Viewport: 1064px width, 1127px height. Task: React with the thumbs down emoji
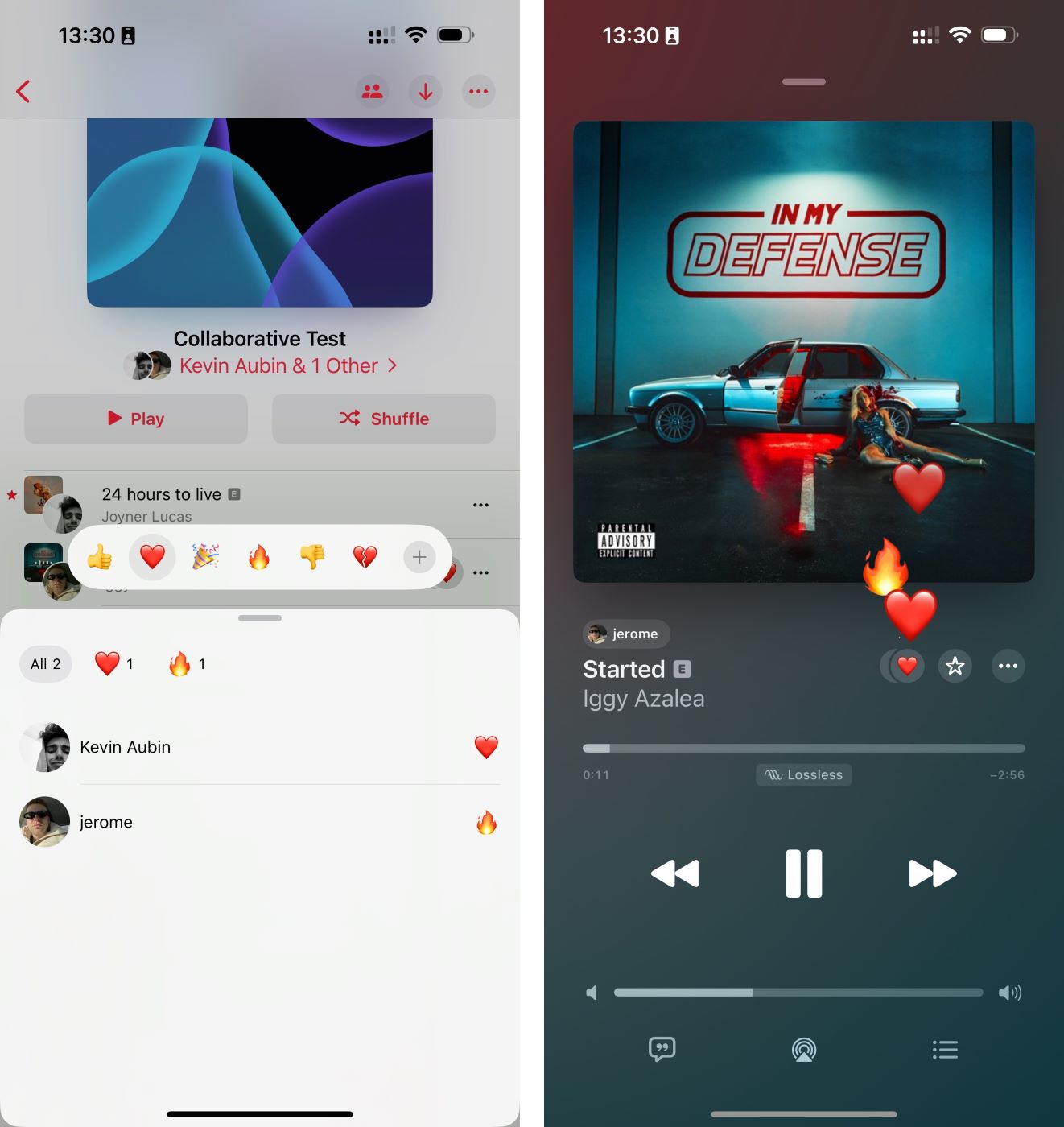click(312, 557)
